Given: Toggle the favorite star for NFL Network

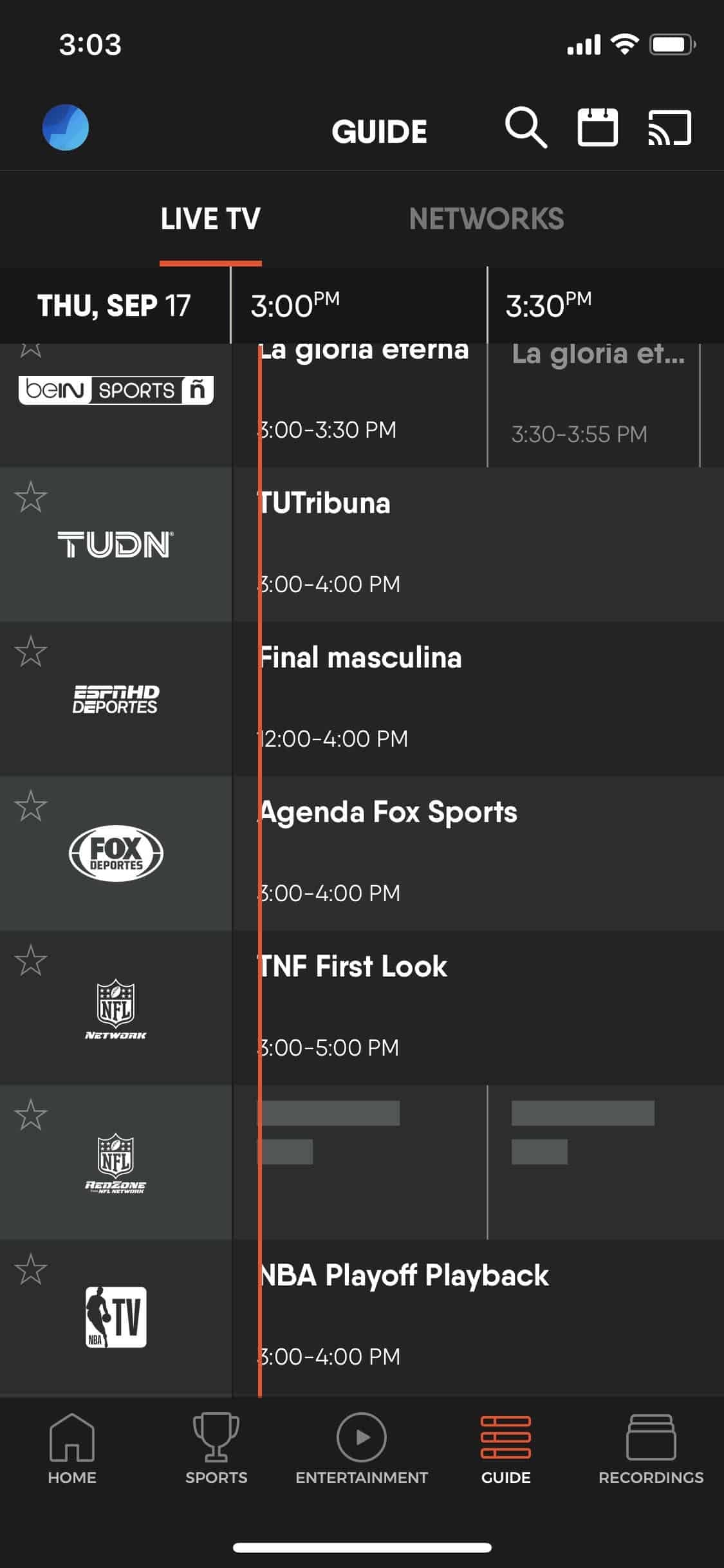Looking at the screenshot, I should pos(31,959).
